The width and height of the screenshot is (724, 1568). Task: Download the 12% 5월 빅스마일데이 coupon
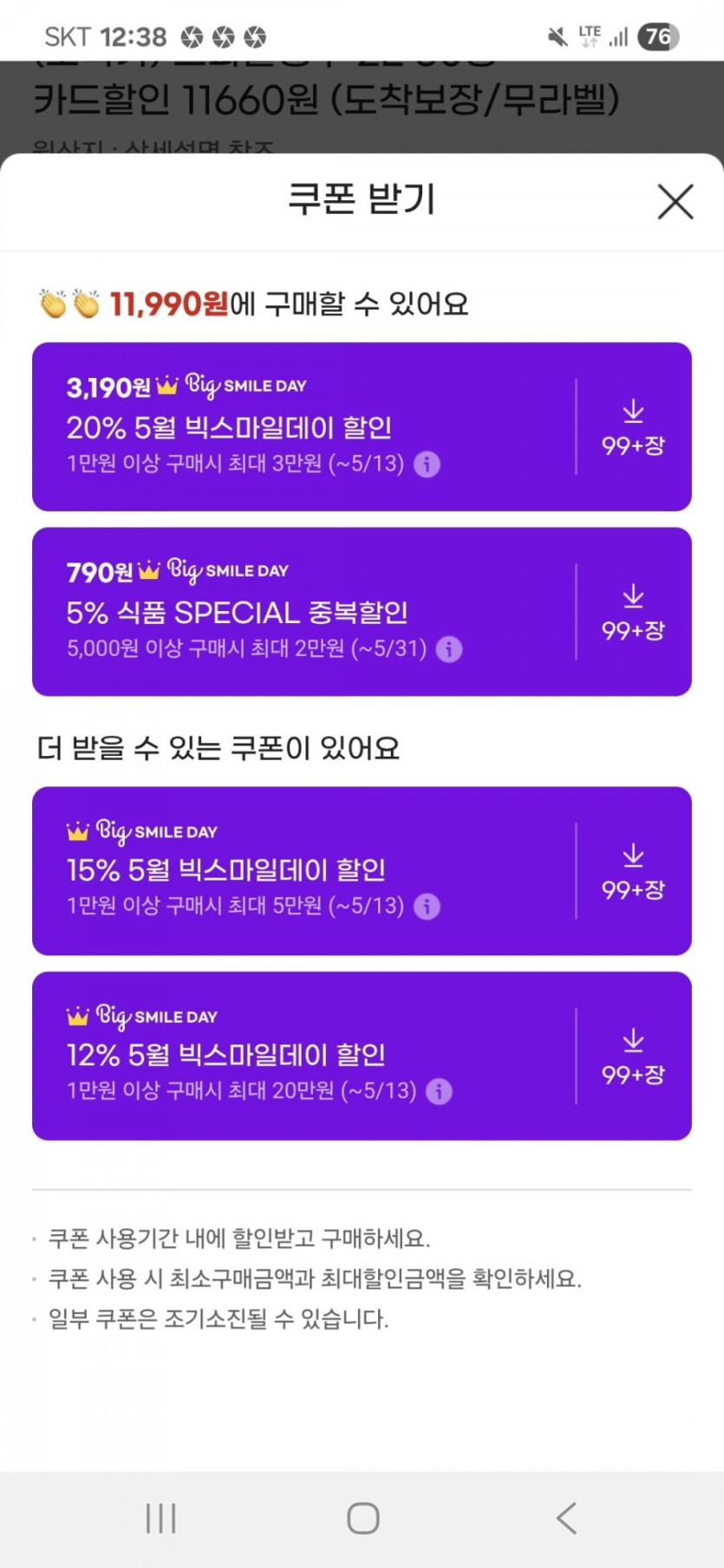(x=633, y=1056)
